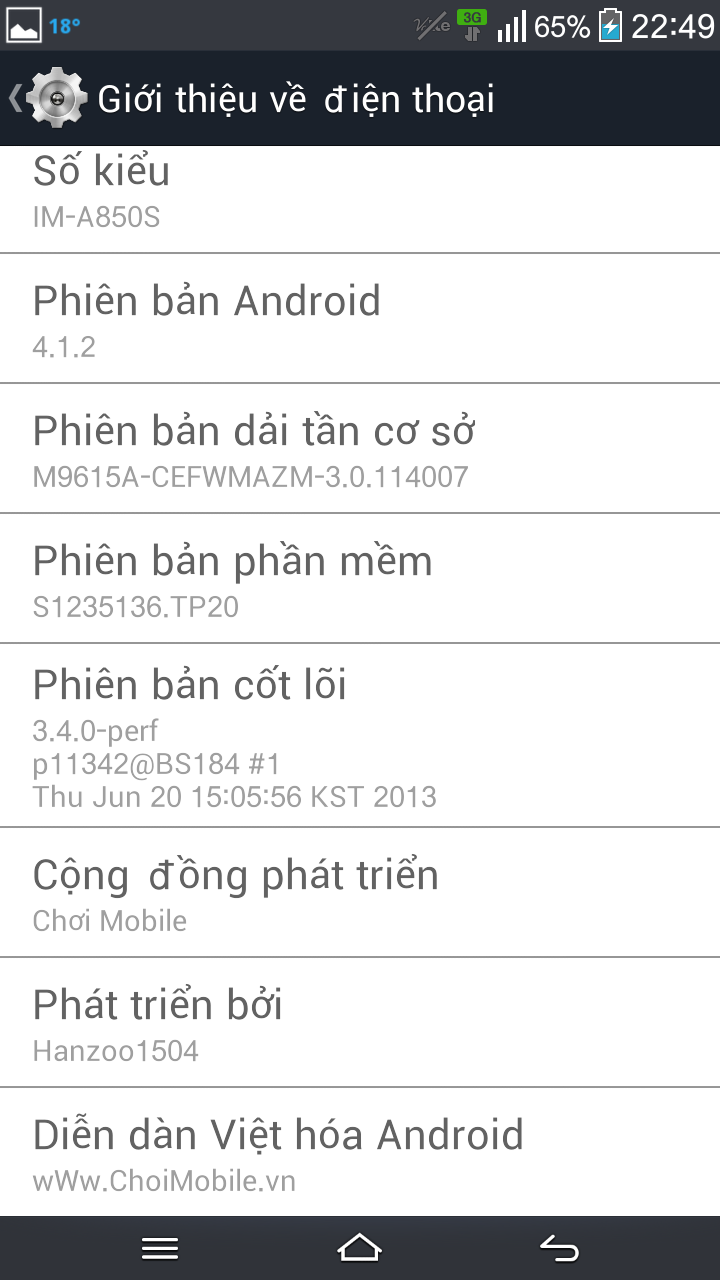Select Phiên bản dải tần cơ sở
This screenshot has height=1280, width=720.
pos(360,448)
